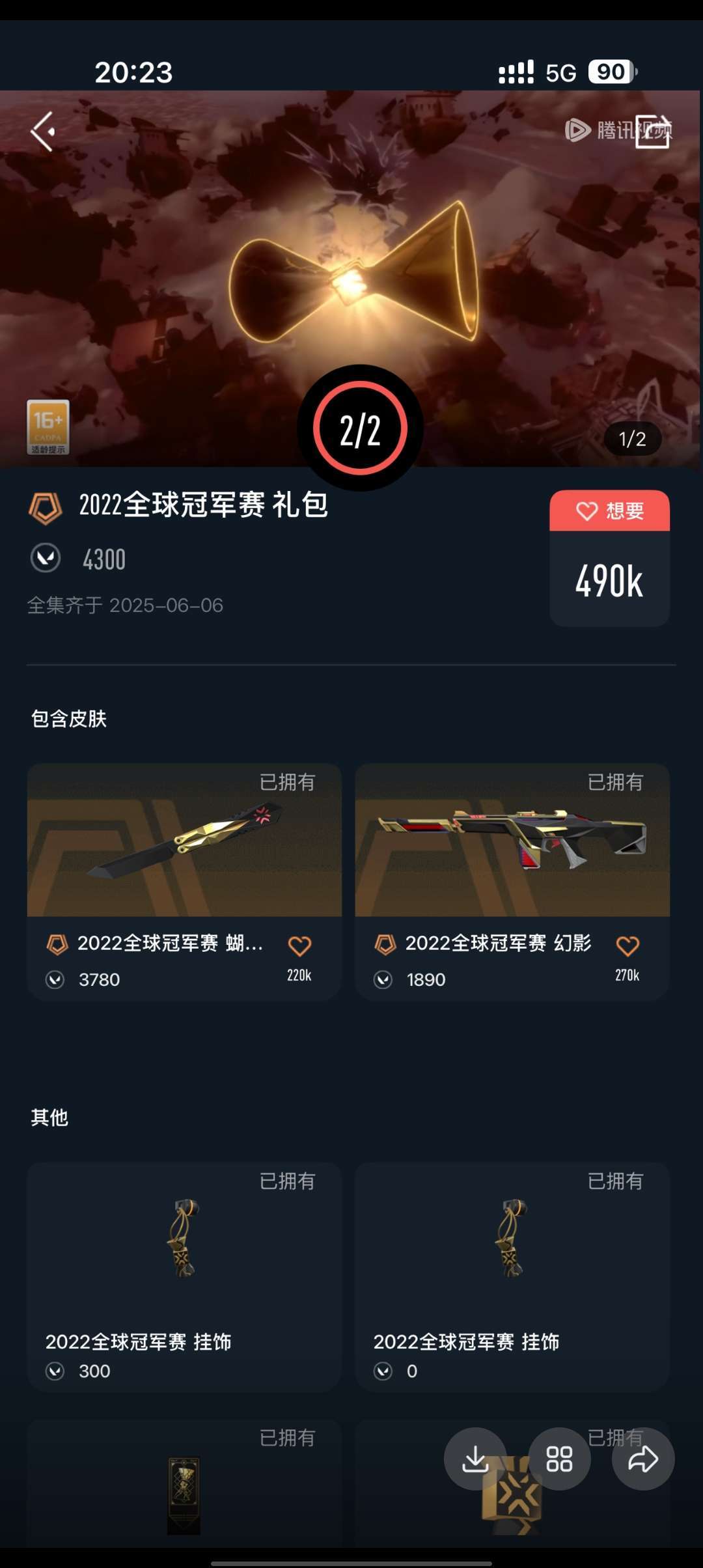The image size is (703, 1568).
Task: Like the 幻影 skin with 270k heart
Action: click(627, 946)
